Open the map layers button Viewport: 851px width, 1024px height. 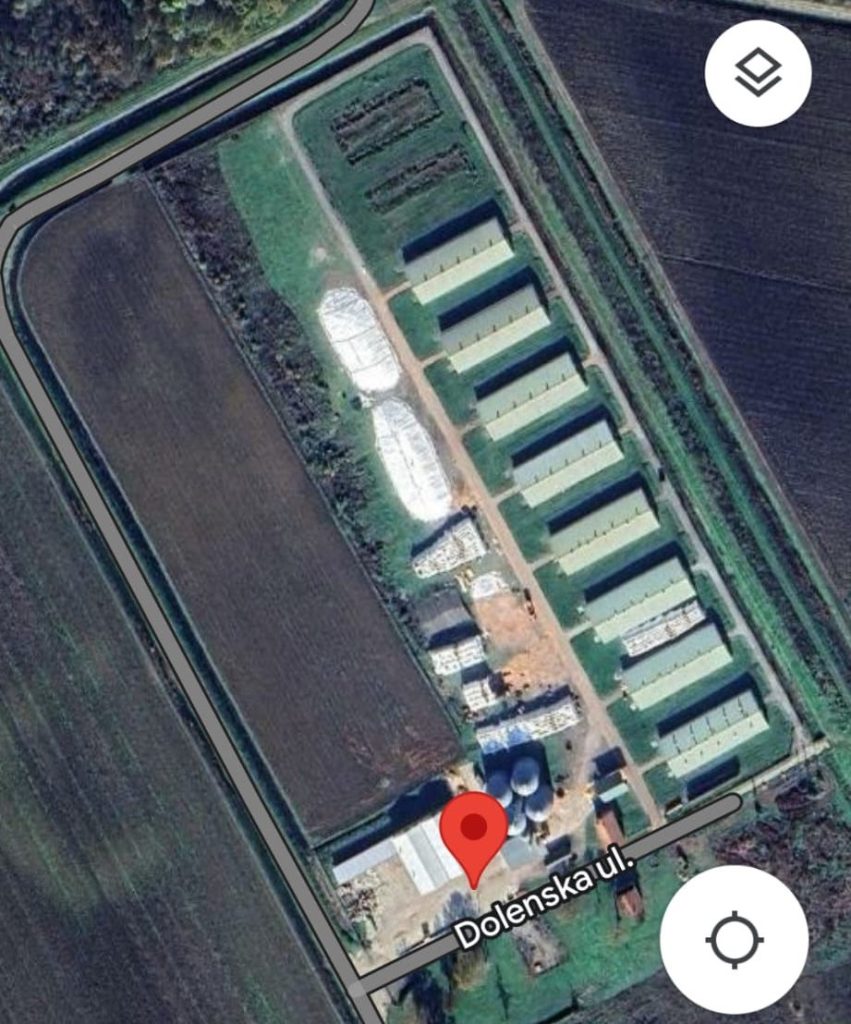click(757, 73)
